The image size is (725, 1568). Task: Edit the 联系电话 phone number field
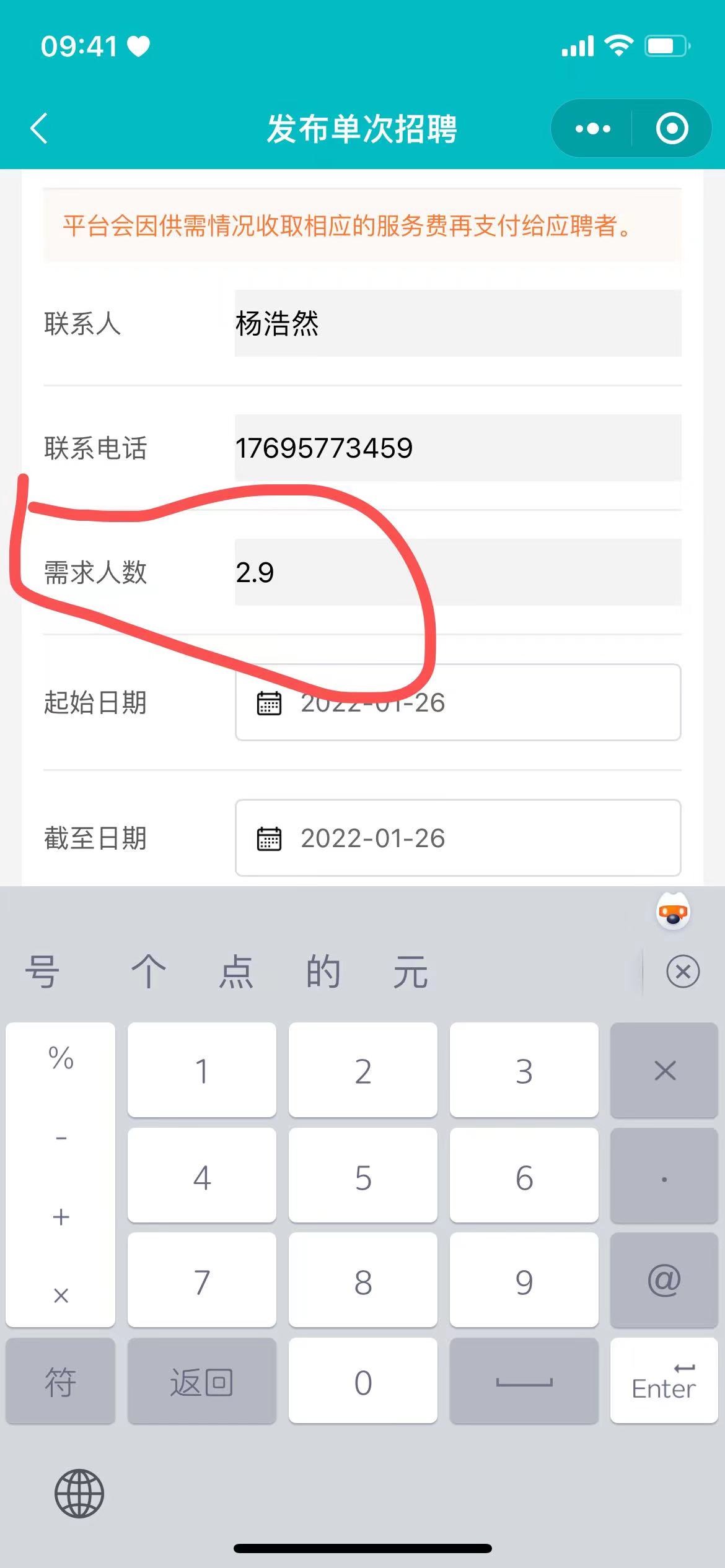(457, 448)
